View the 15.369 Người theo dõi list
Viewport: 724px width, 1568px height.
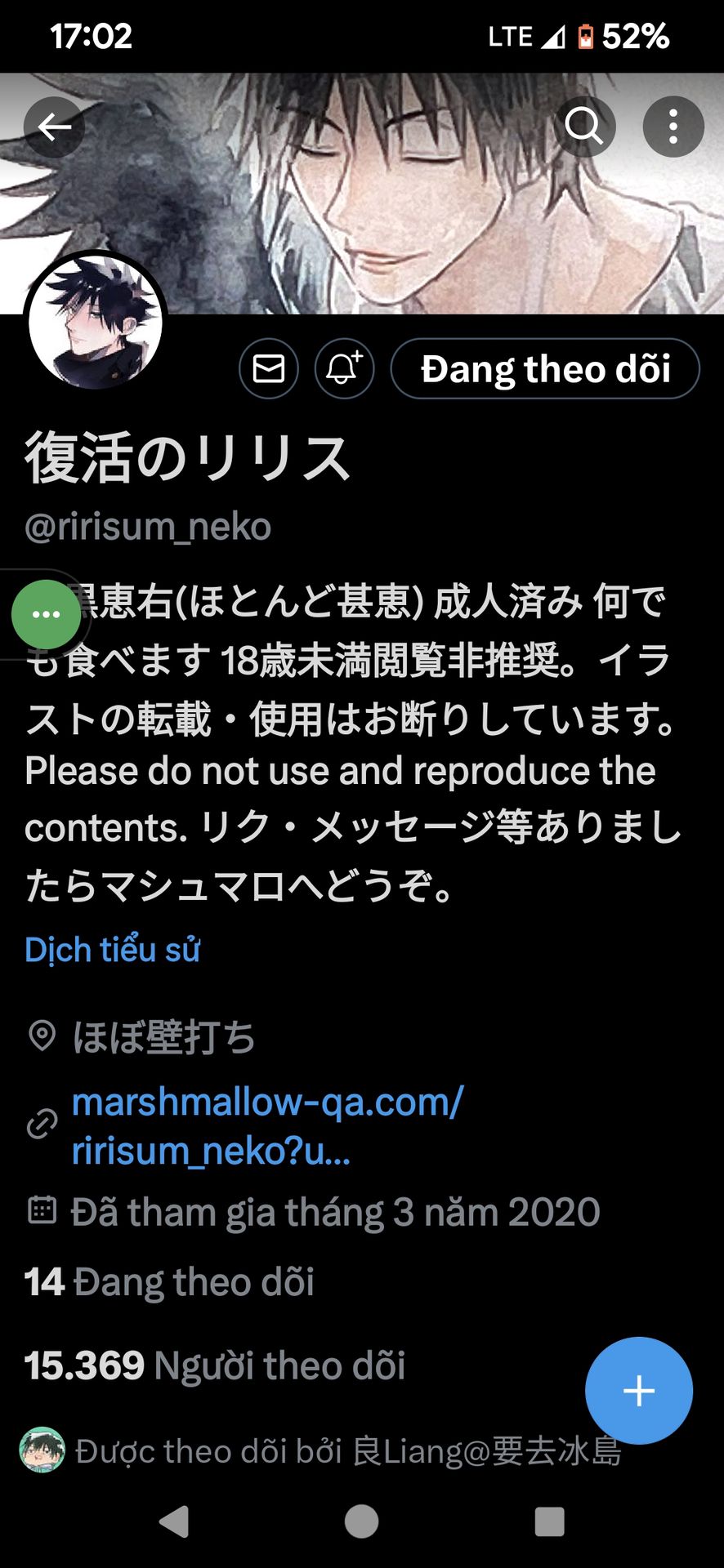pos(215,1365)
